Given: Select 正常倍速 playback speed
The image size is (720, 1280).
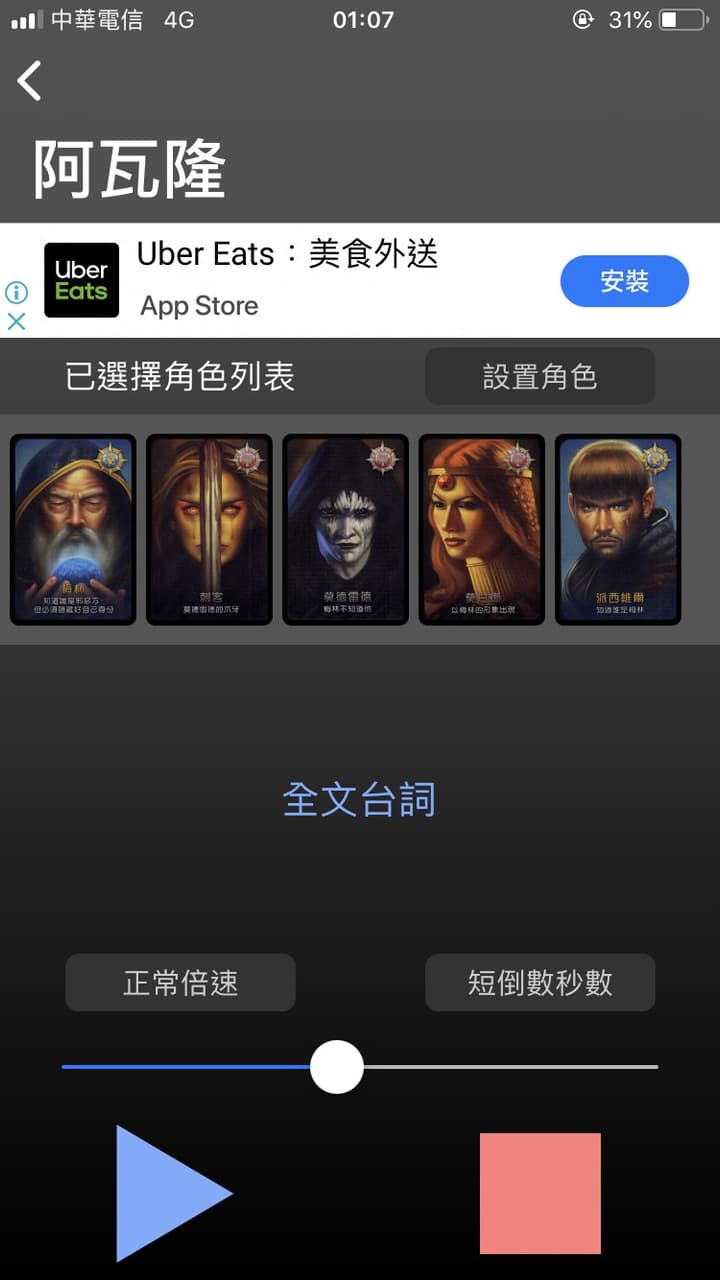Looking at the screenshot, I should [180, 982].
